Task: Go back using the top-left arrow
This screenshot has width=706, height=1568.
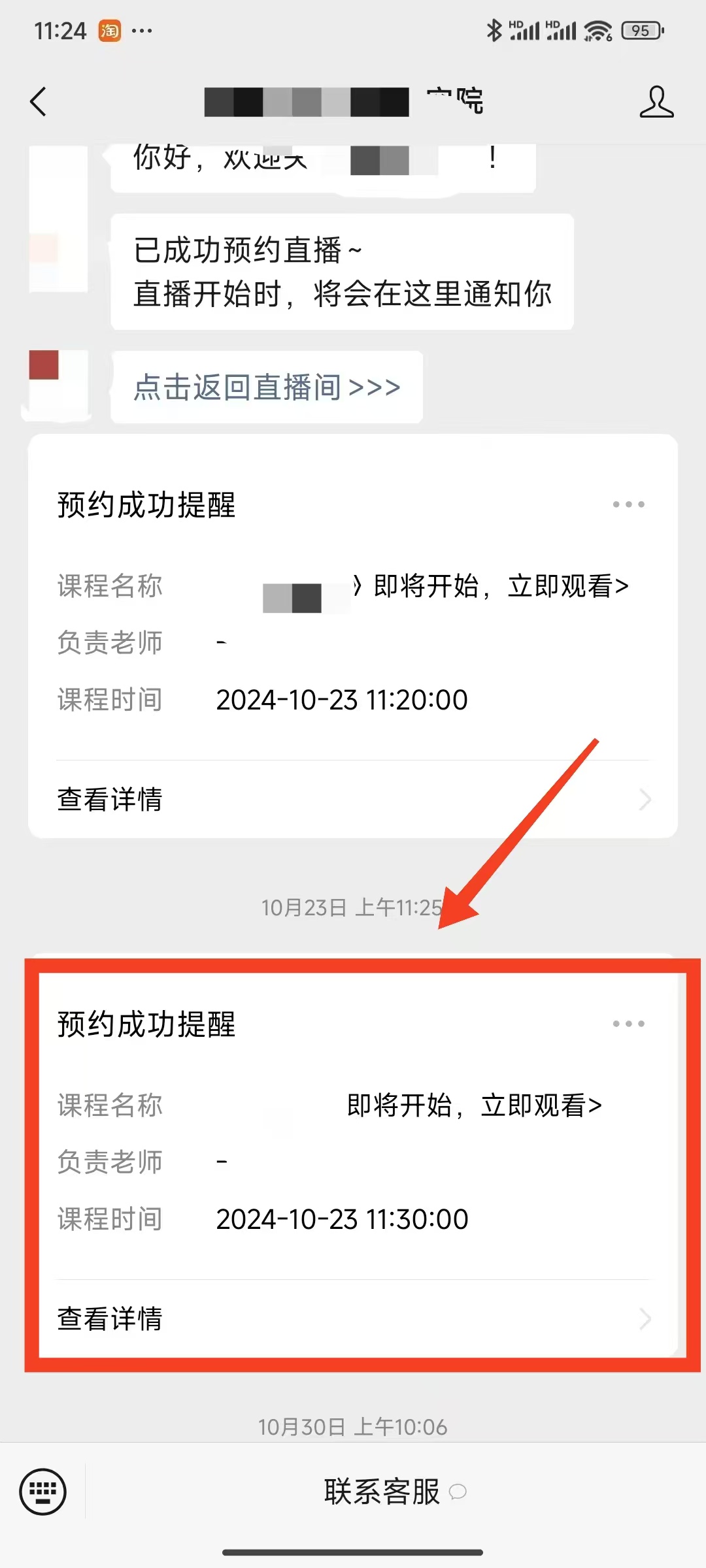Action: pyautogui.click(x=39, y=102)
